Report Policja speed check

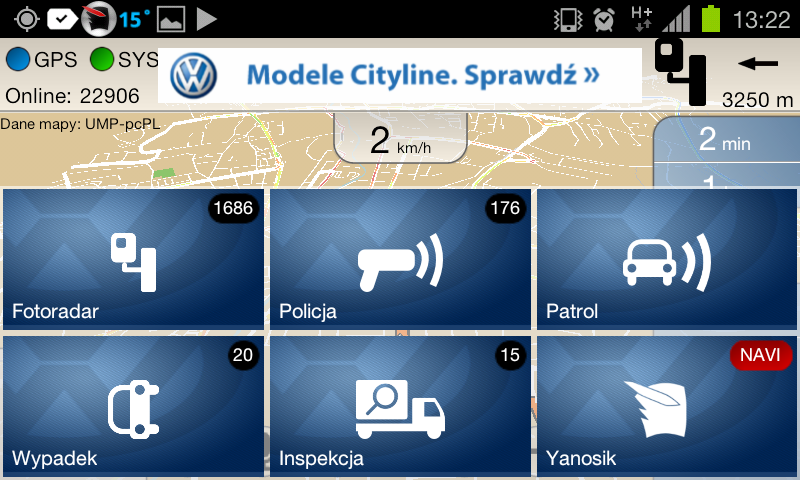click(399, 258)
